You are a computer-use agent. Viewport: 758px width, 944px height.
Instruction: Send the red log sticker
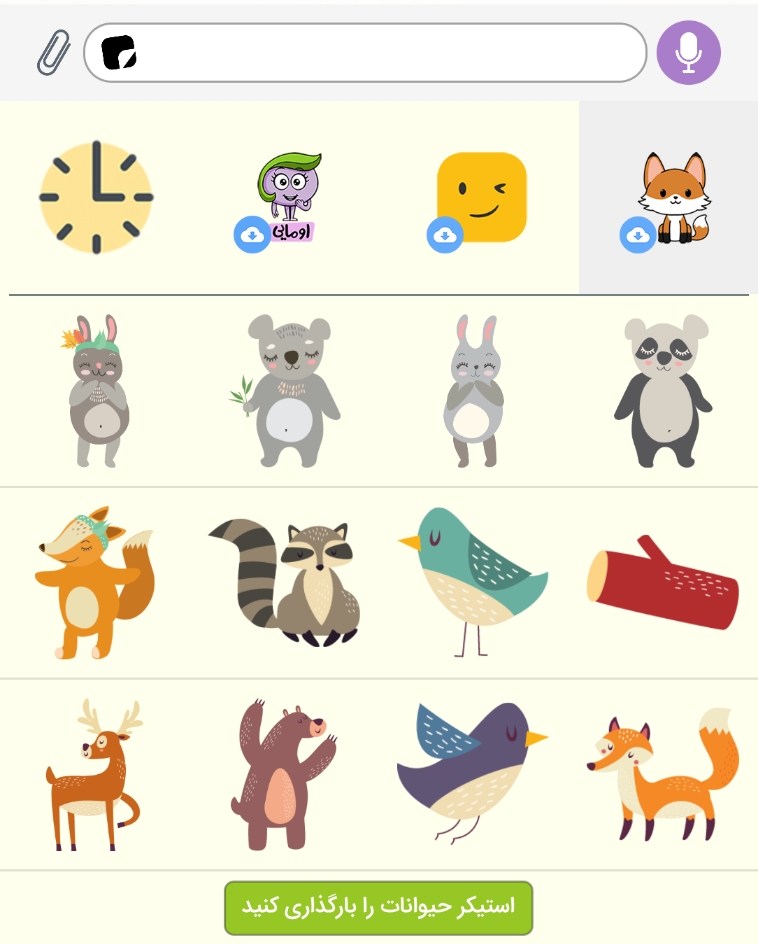[664, 582]
